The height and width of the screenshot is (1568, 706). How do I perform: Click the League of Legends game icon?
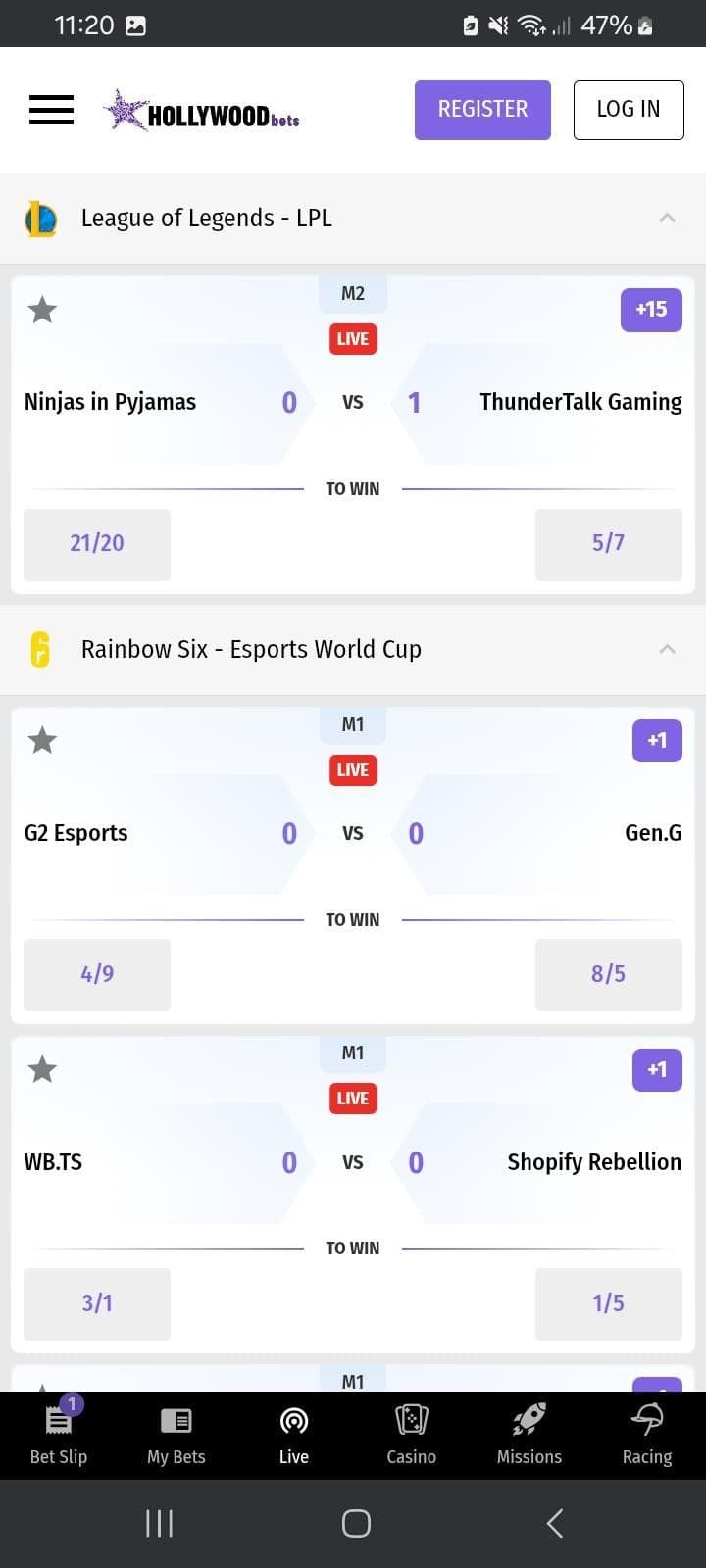(x=40, y=219)
